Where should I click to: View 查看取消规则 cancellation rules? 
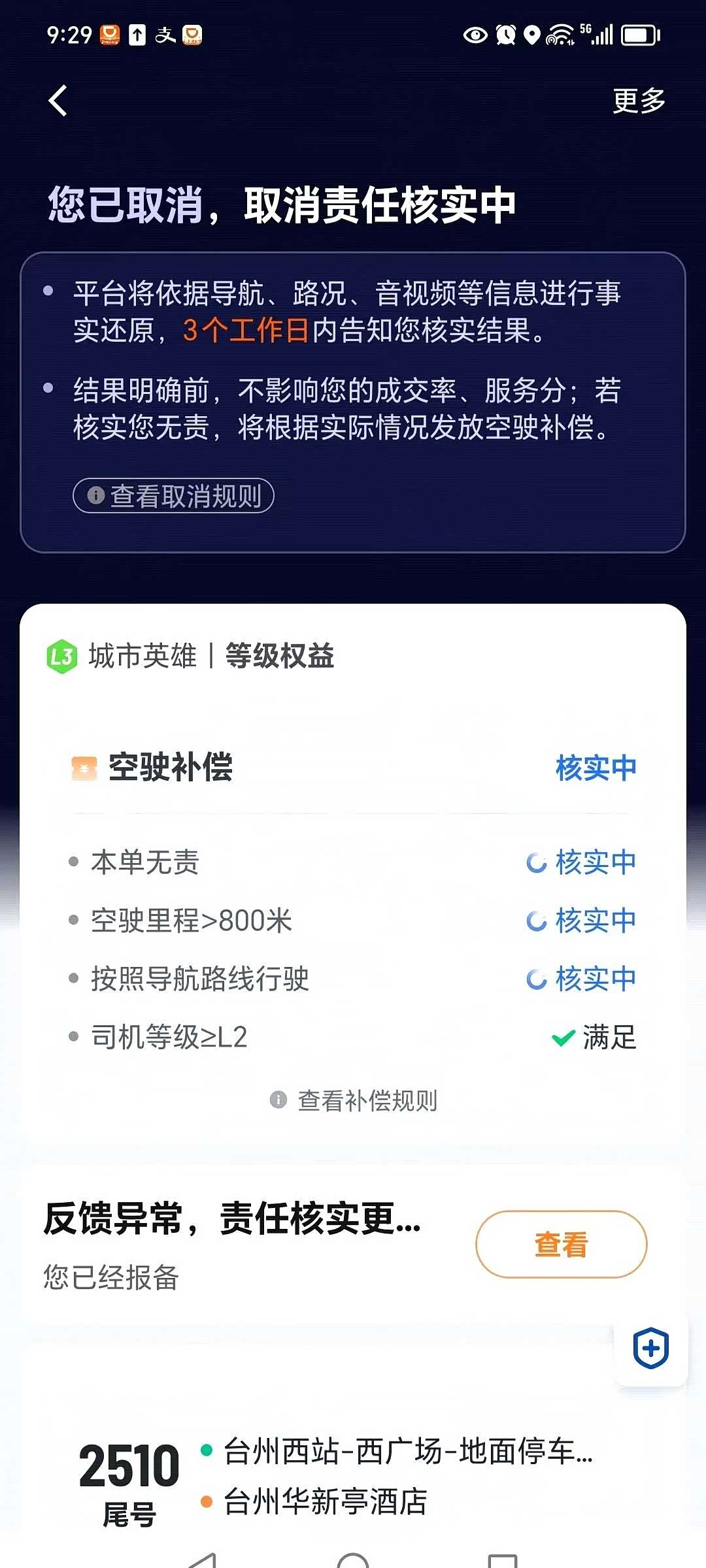[173, 496]
